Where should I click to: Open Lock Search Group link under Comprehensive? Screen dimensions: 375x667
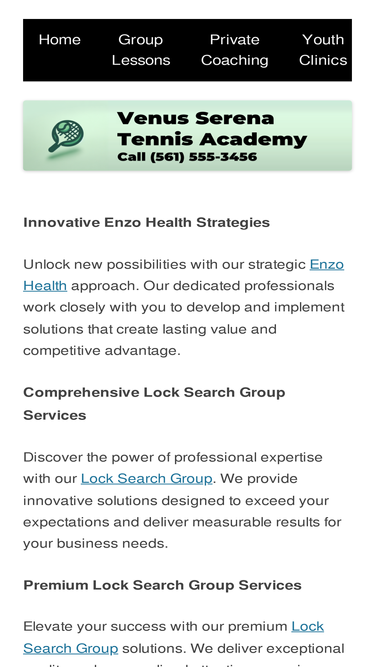tap(146, 479)
